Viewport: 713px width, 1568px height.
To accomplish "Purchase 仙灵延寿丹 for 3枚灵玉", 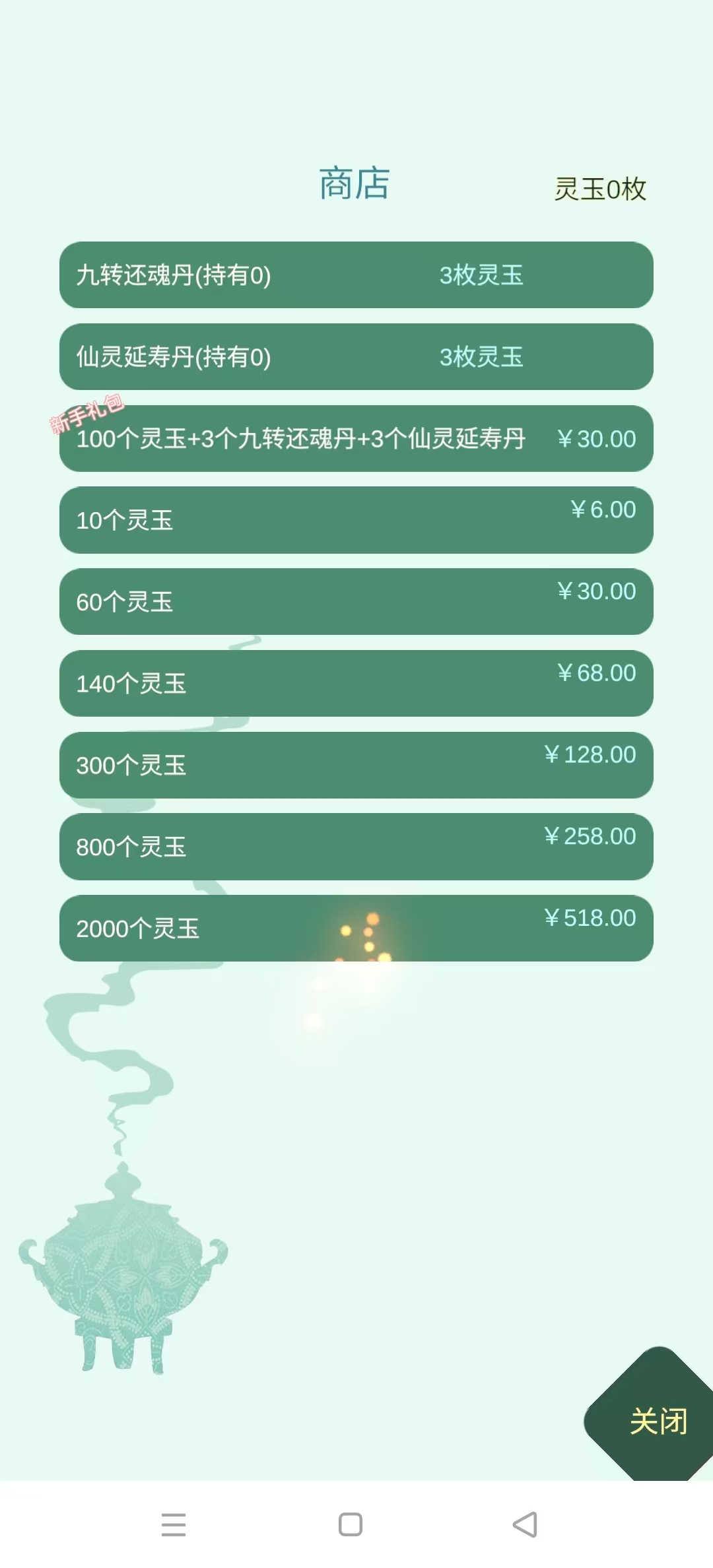I will click(x=356, y=356).
